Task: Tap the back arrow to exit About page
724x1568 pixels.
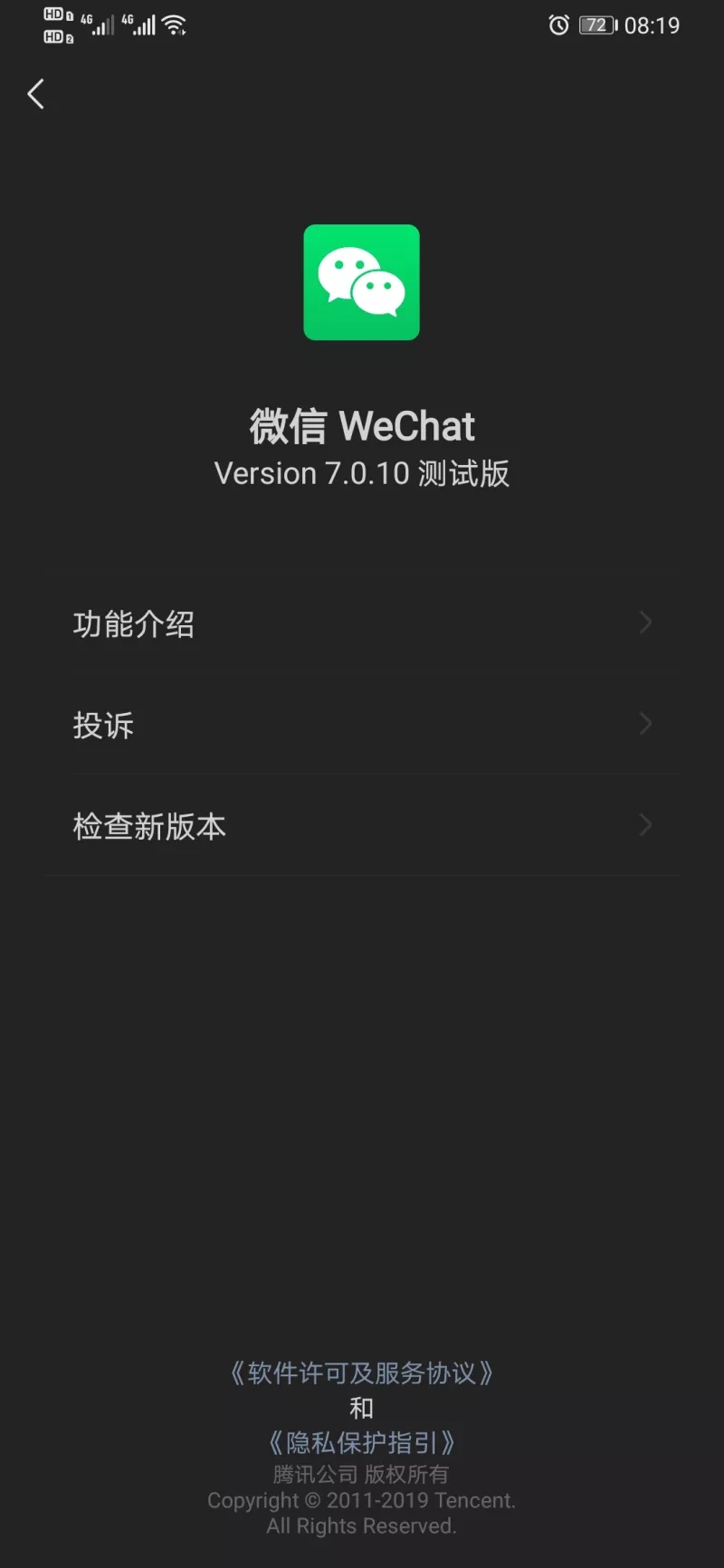Action: coord(36,94)
